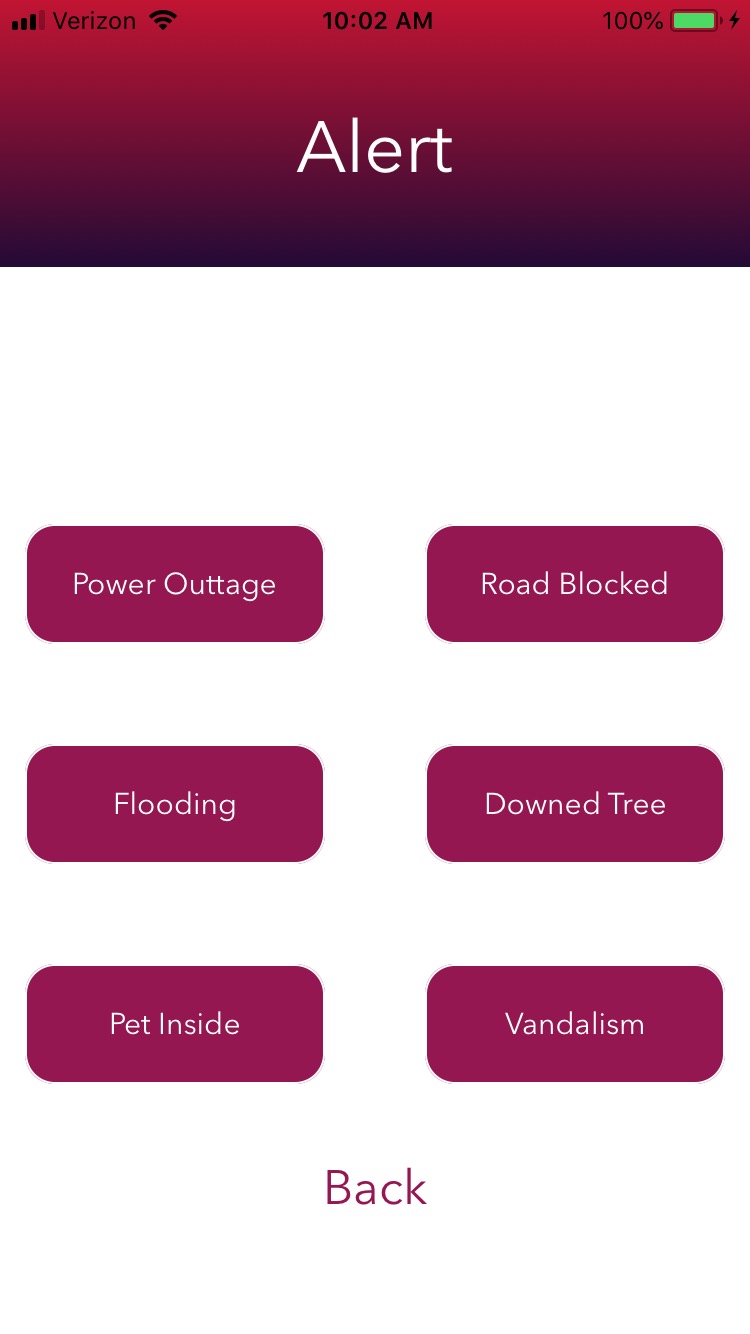
Task: Send a Pet Inside alert
Action: point(175,1024)
